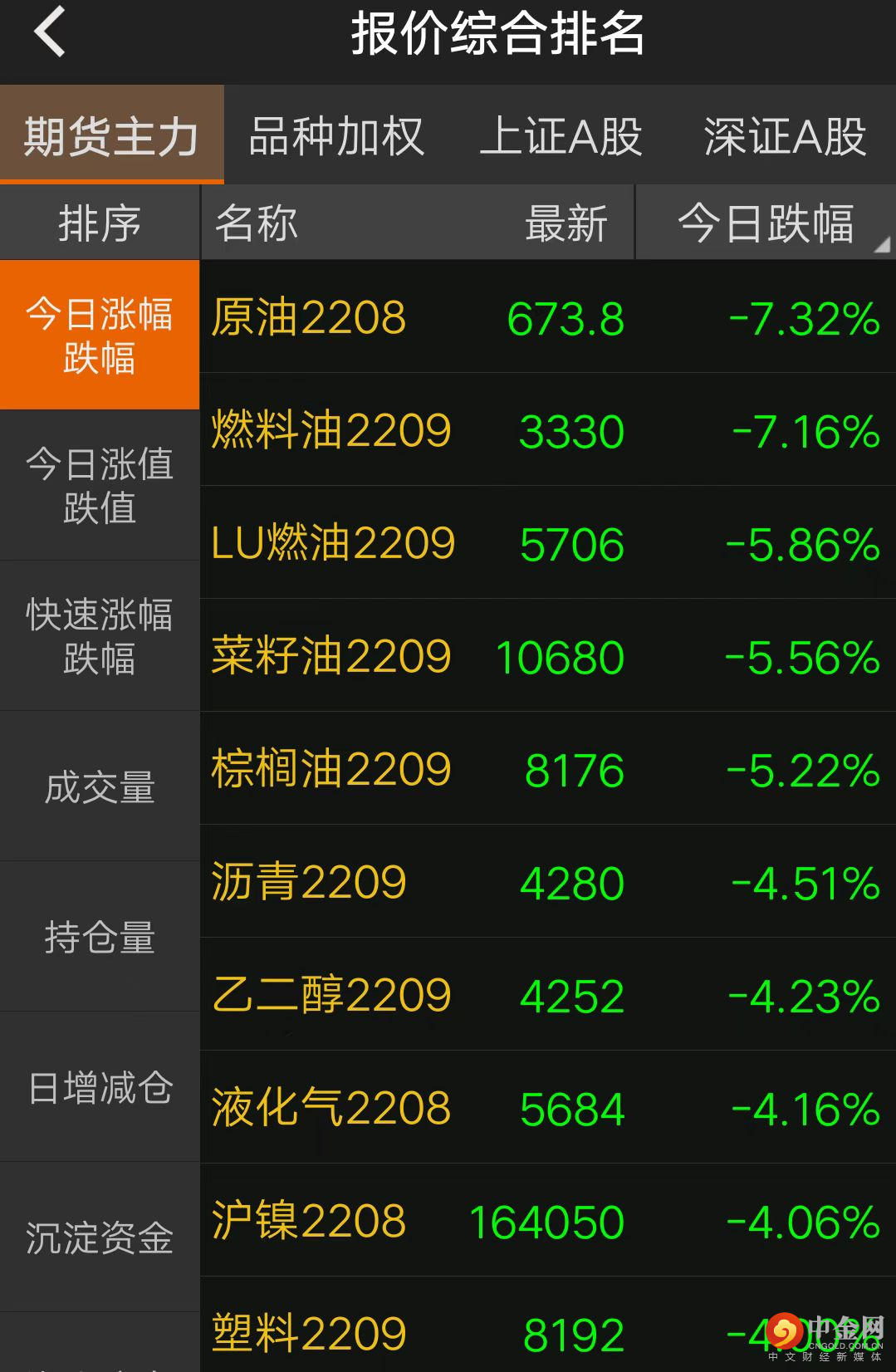Sort by 今日涨值跌值
Image resolution: width=896 pixels, height=1372 pixels.
pyautogui.click(x=100, y=485)
